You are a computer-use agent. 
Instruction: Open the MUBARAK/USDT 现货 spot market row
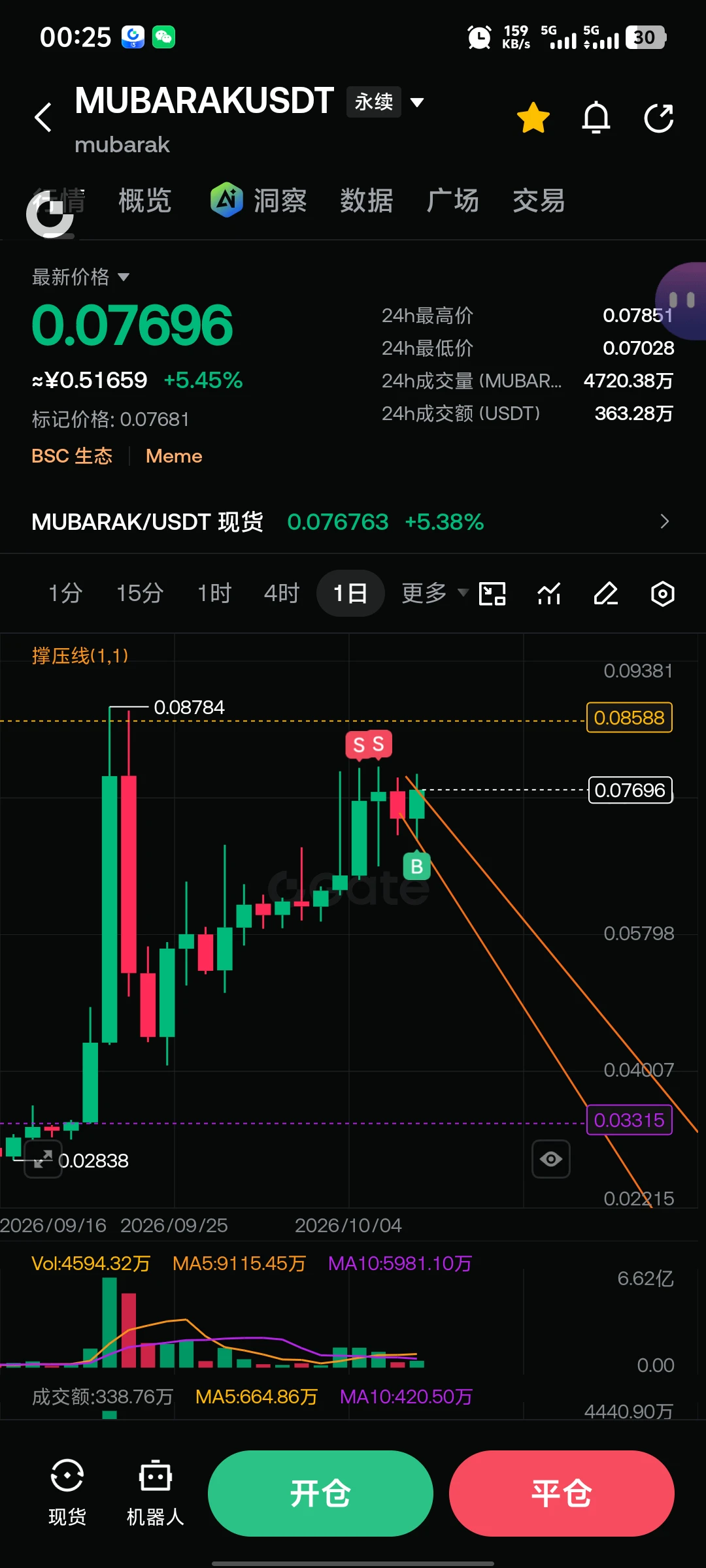[353, 522]
